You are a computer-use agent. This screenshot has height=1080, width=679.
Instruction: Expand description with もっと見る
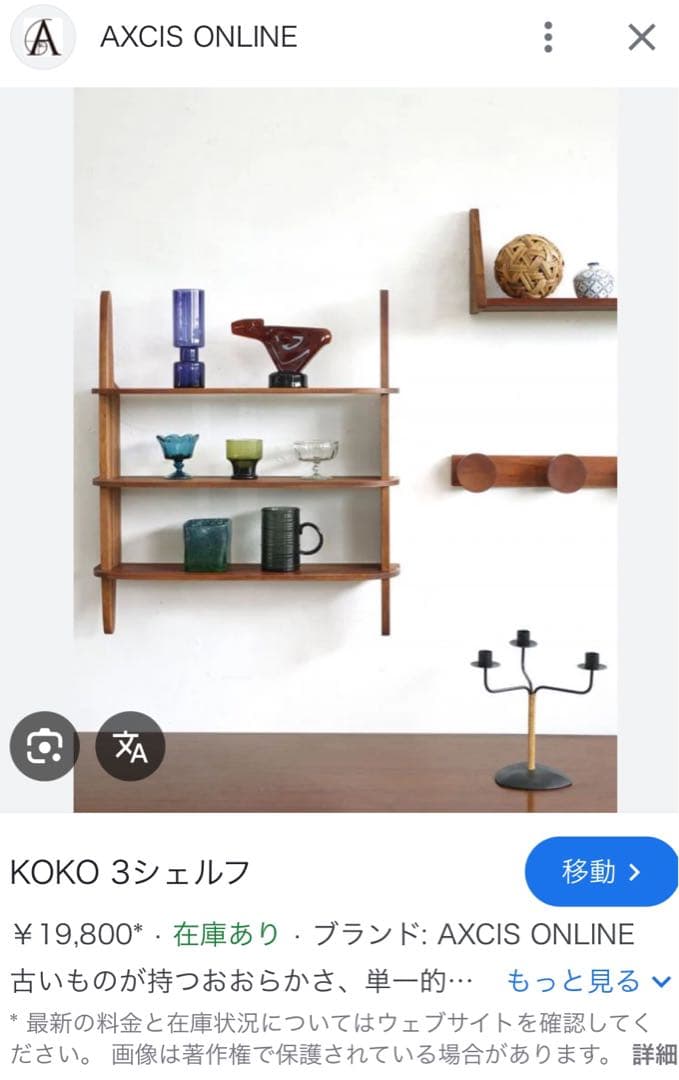[587, 981]
